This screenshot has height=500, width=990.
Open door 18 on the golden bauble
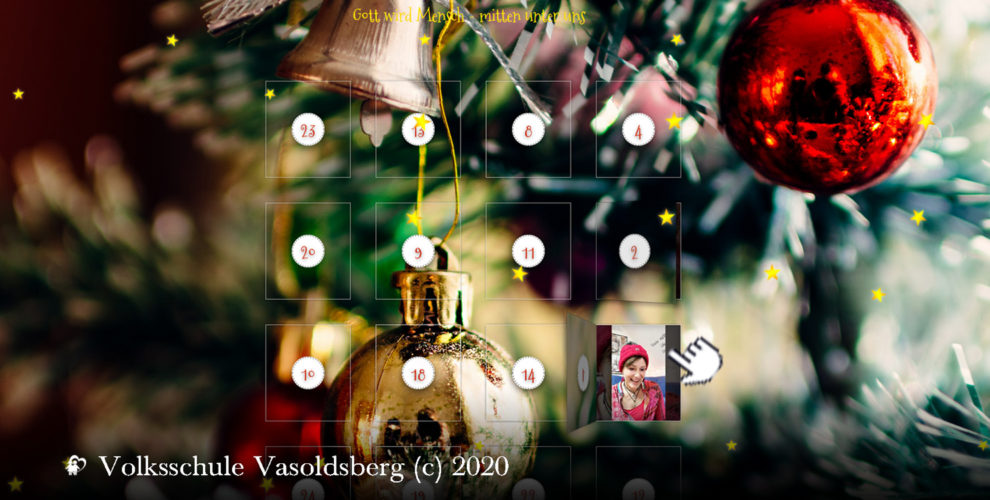pos(418,373)
